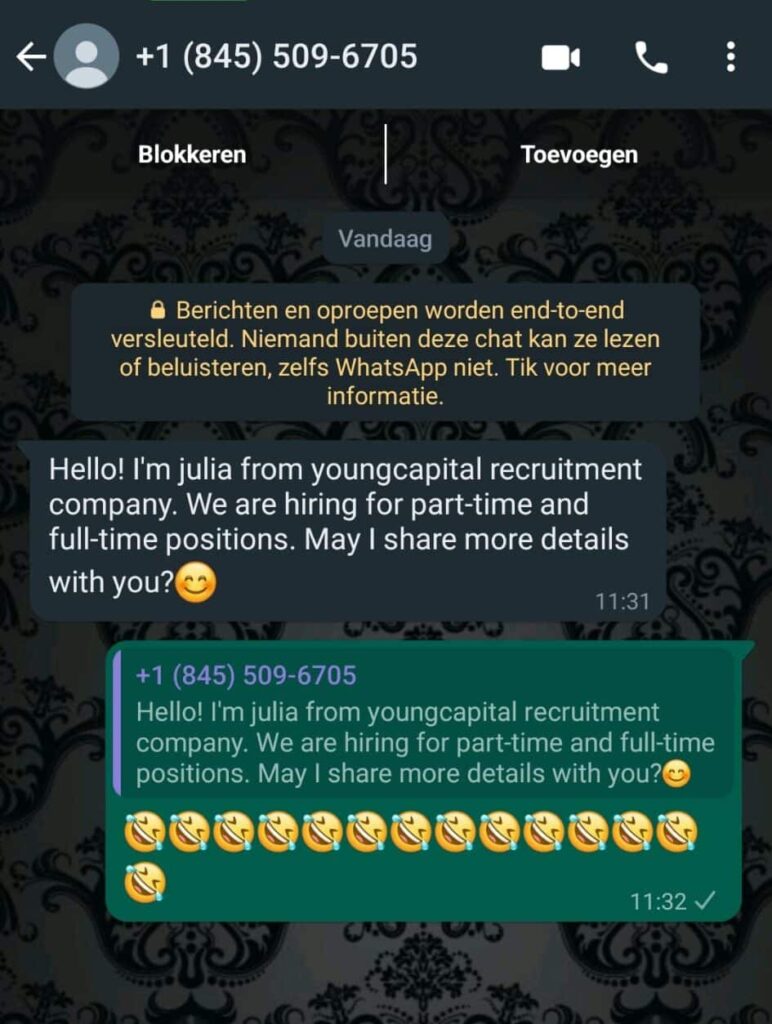
Task: Tap Blokkeren to block this number
Action: coord(192,155)
